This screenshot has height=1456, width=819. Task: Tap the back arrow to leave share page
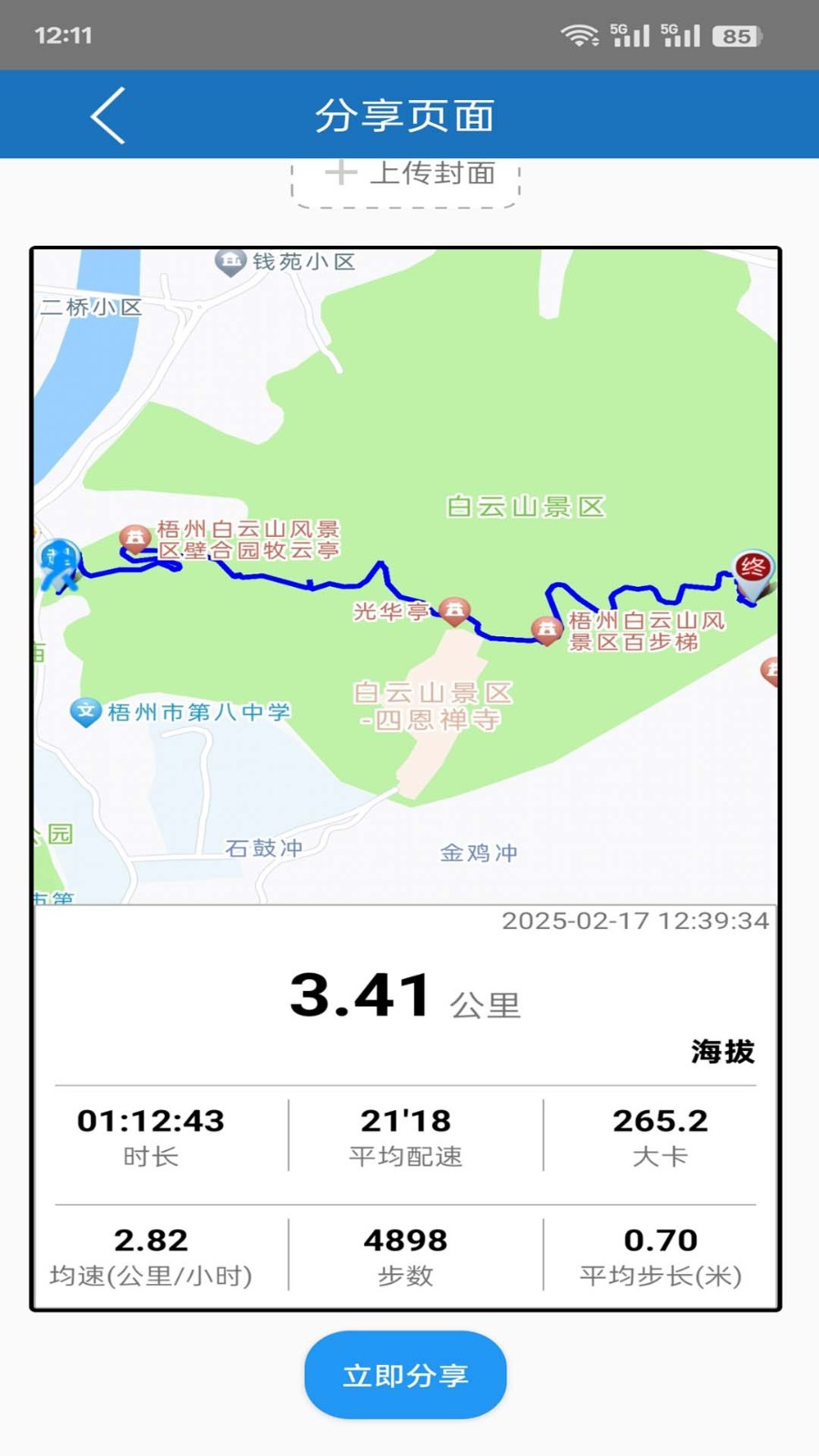(105, 116)
